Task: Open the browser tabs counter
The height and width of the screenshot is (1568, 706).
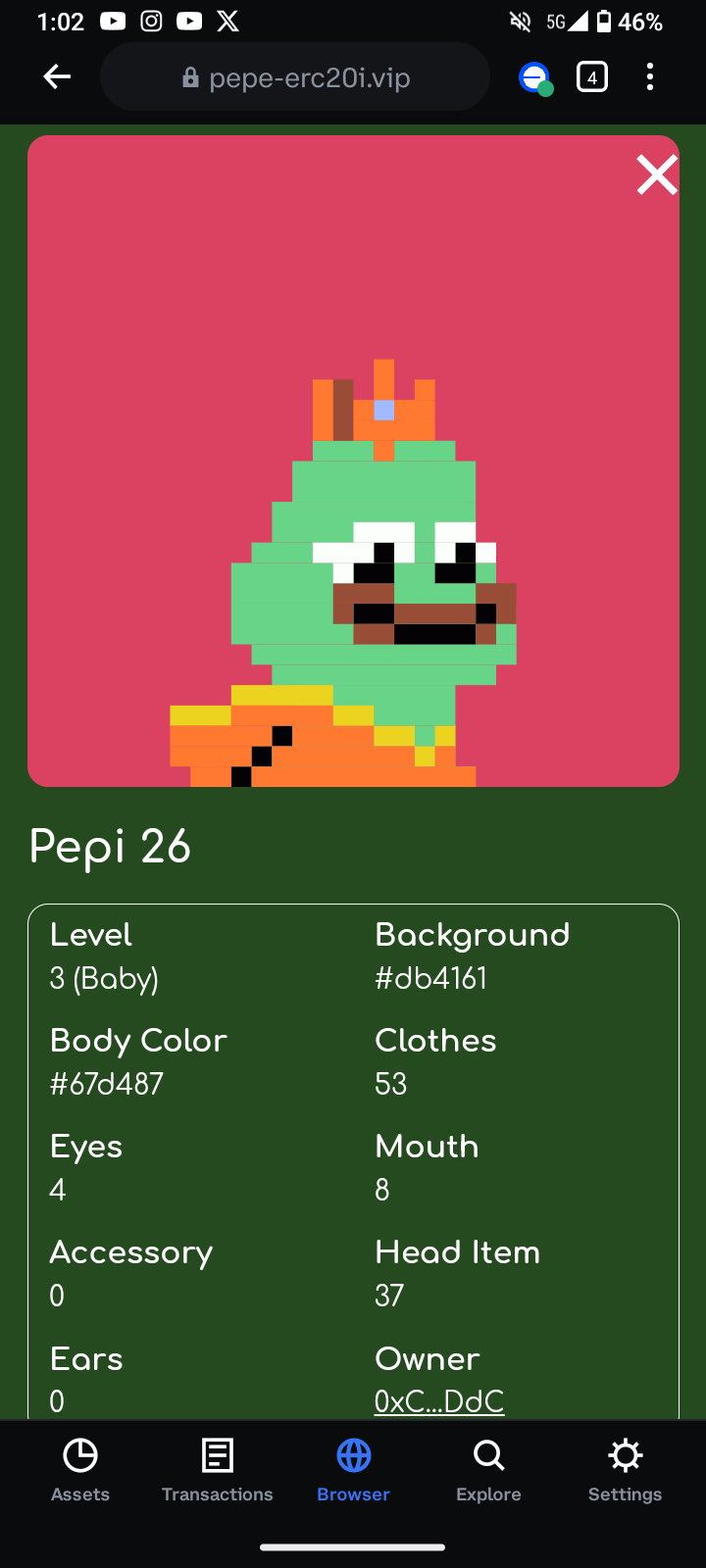Action: (x=592, y=76)
